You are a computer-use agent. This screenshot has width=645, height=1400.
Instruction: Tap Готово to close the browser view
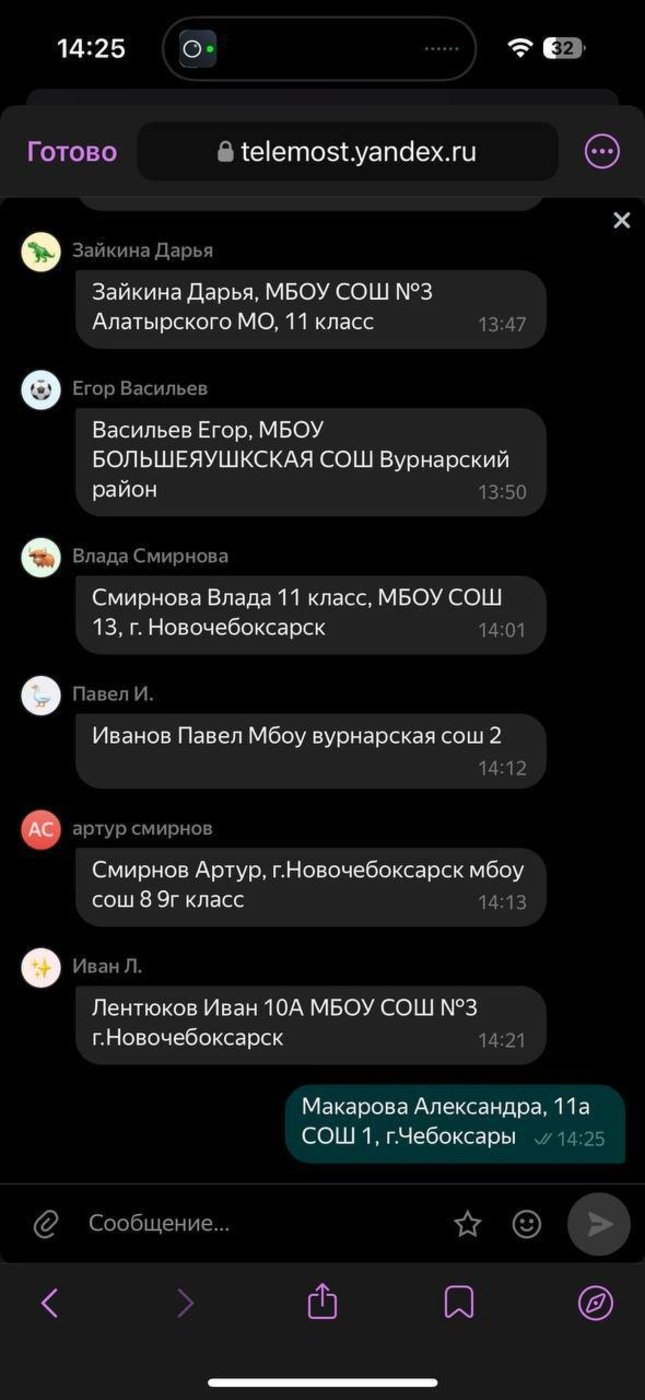tap(72, 152)
